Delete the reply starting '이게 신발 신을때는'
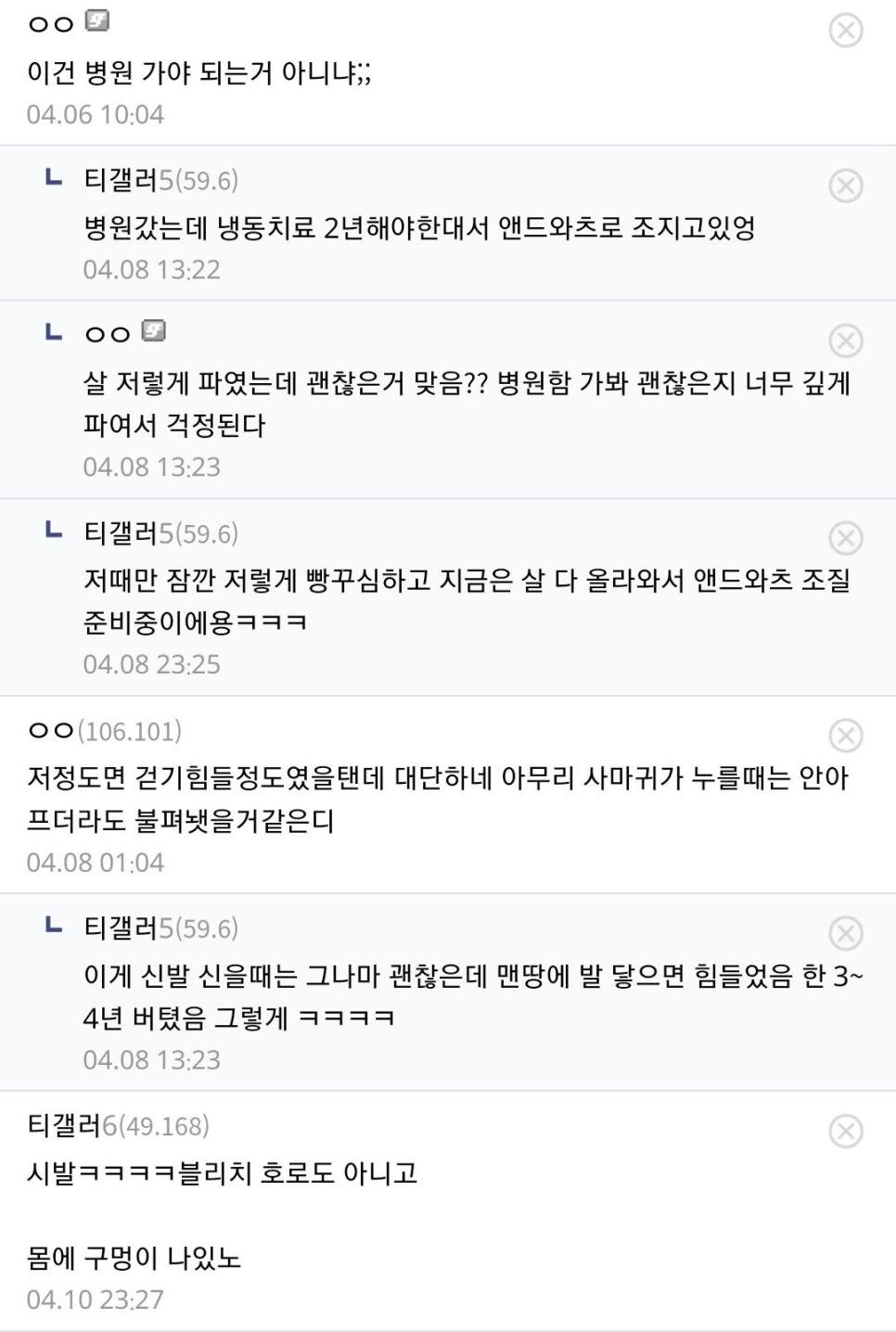Viewport: 896px width, 1332px height. click(x=845, y=933)
